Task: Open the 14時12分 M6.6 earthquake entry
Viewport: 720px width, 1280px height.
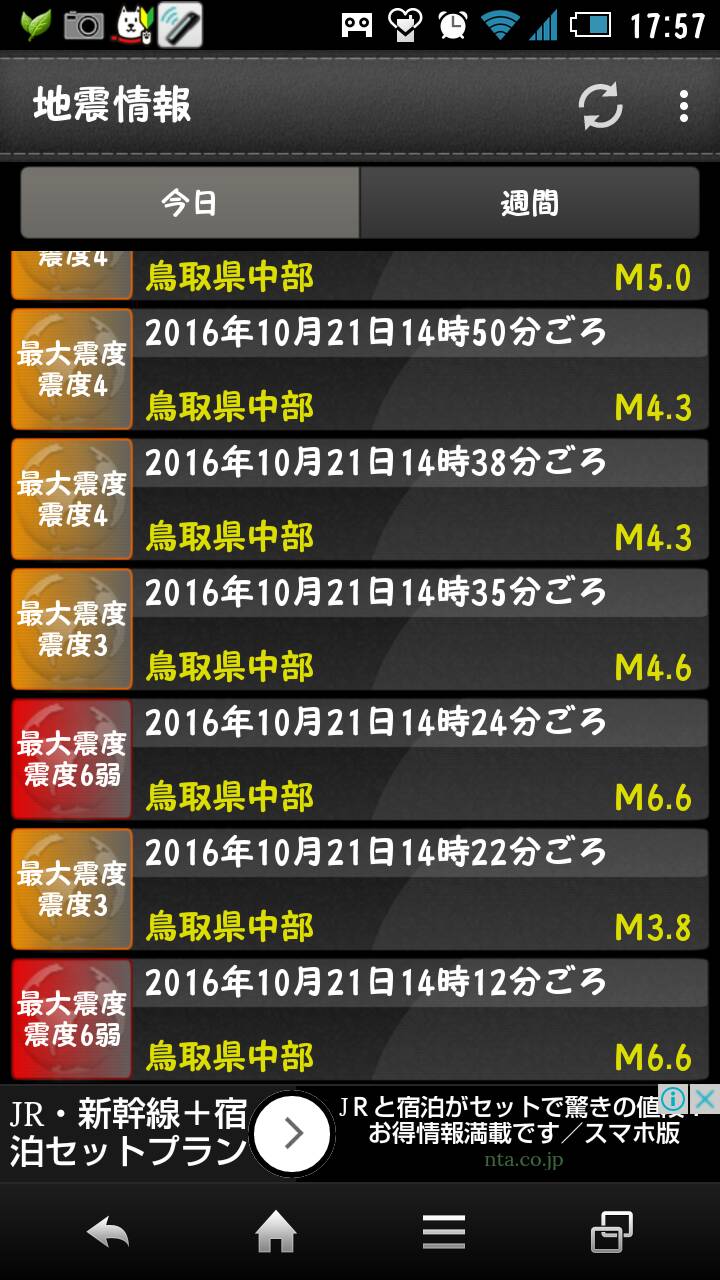Action: (x=360, y=1019)
